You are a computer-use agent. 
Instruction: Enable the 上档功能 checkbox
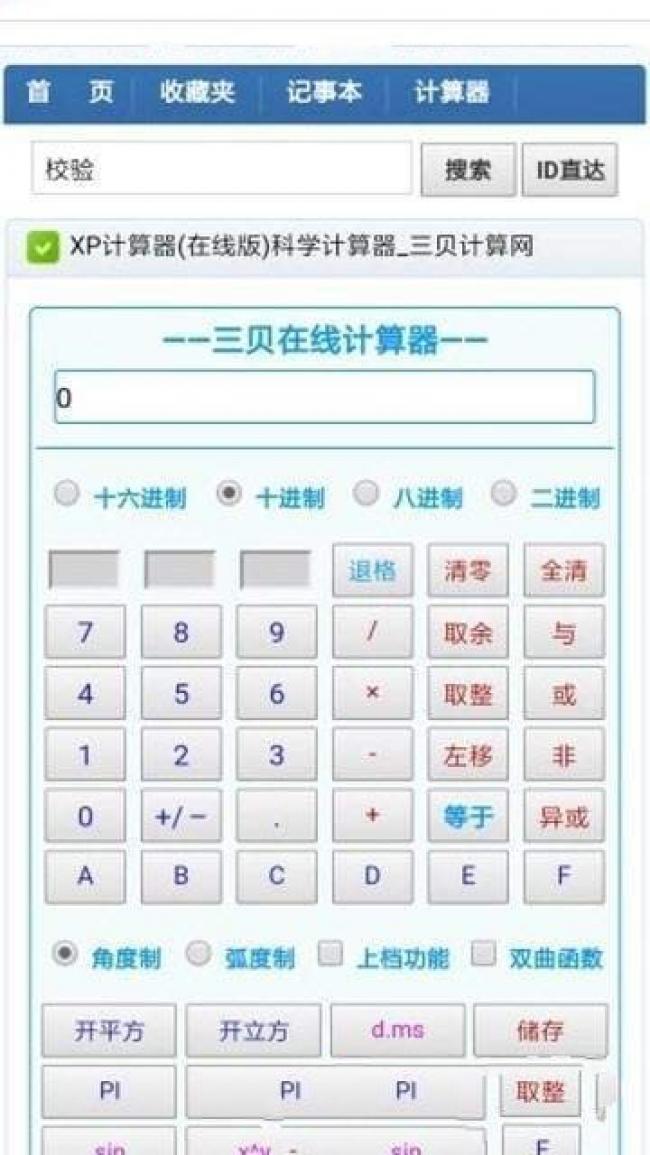click(x=331, y=954)
